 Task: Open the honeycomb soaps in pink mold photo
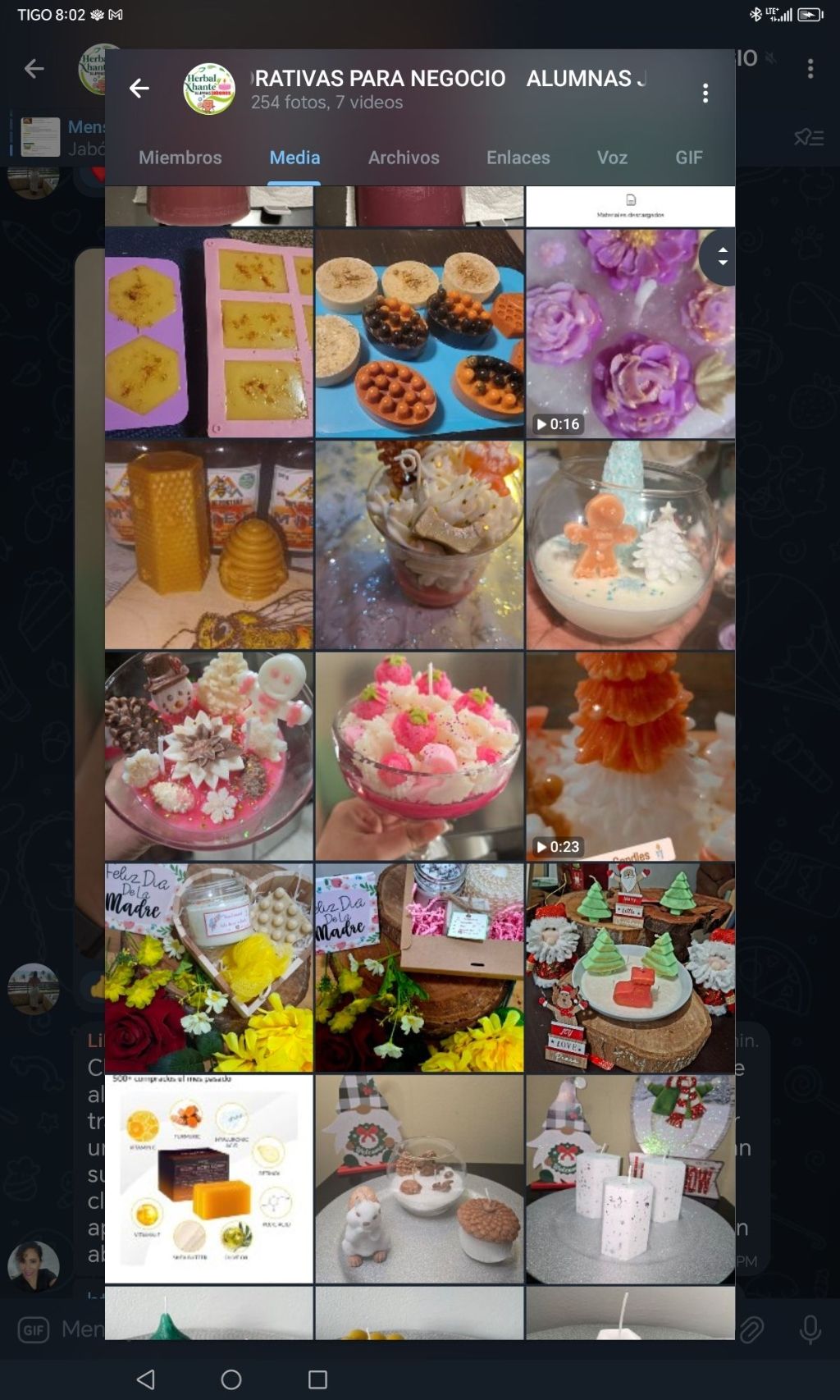click(209, 333)
